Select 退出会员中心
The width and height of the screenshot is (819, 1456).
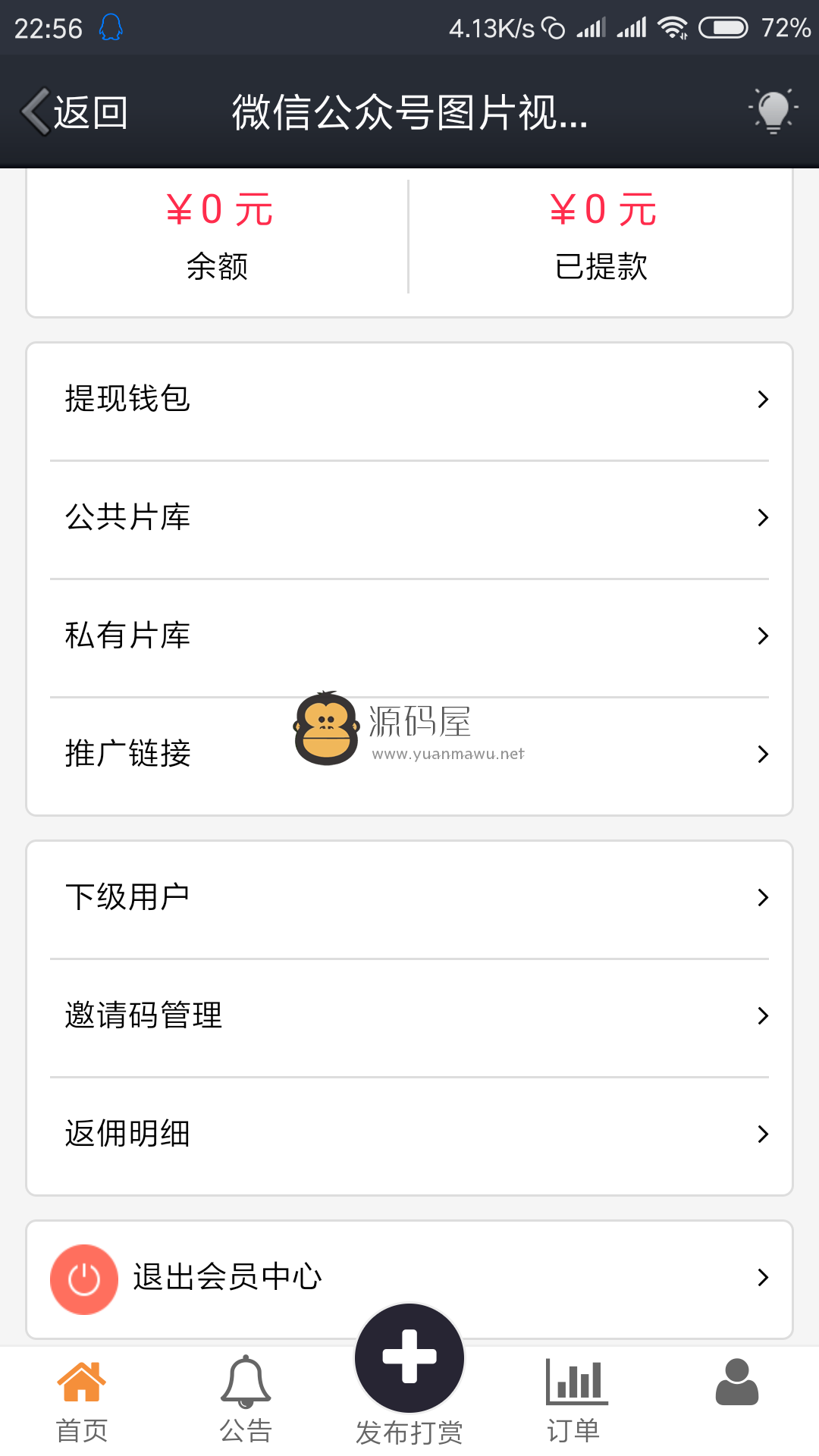click(409, 1279)
